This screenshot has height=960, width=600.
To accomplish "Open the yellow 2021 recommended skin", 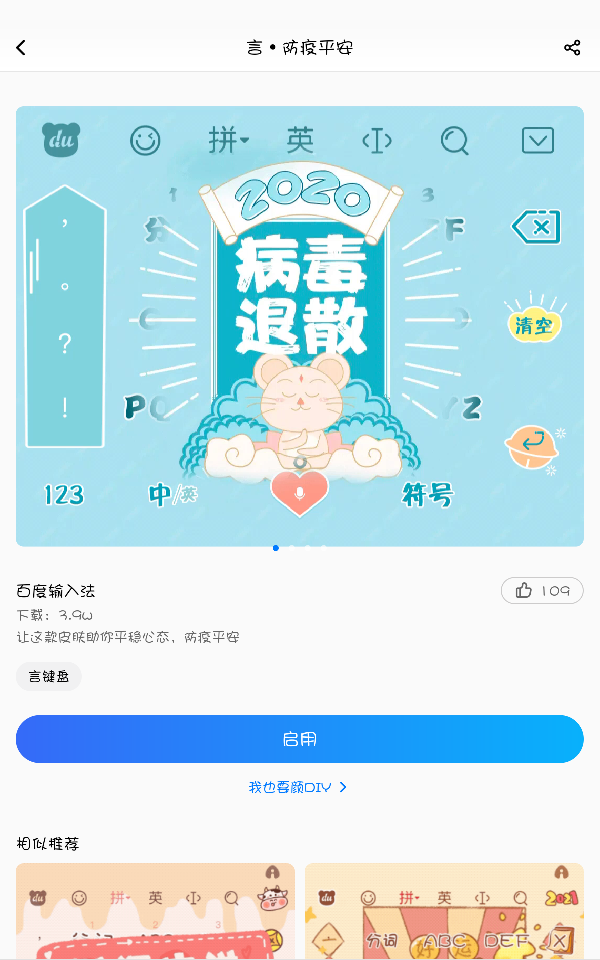I will tap(444, 911).
